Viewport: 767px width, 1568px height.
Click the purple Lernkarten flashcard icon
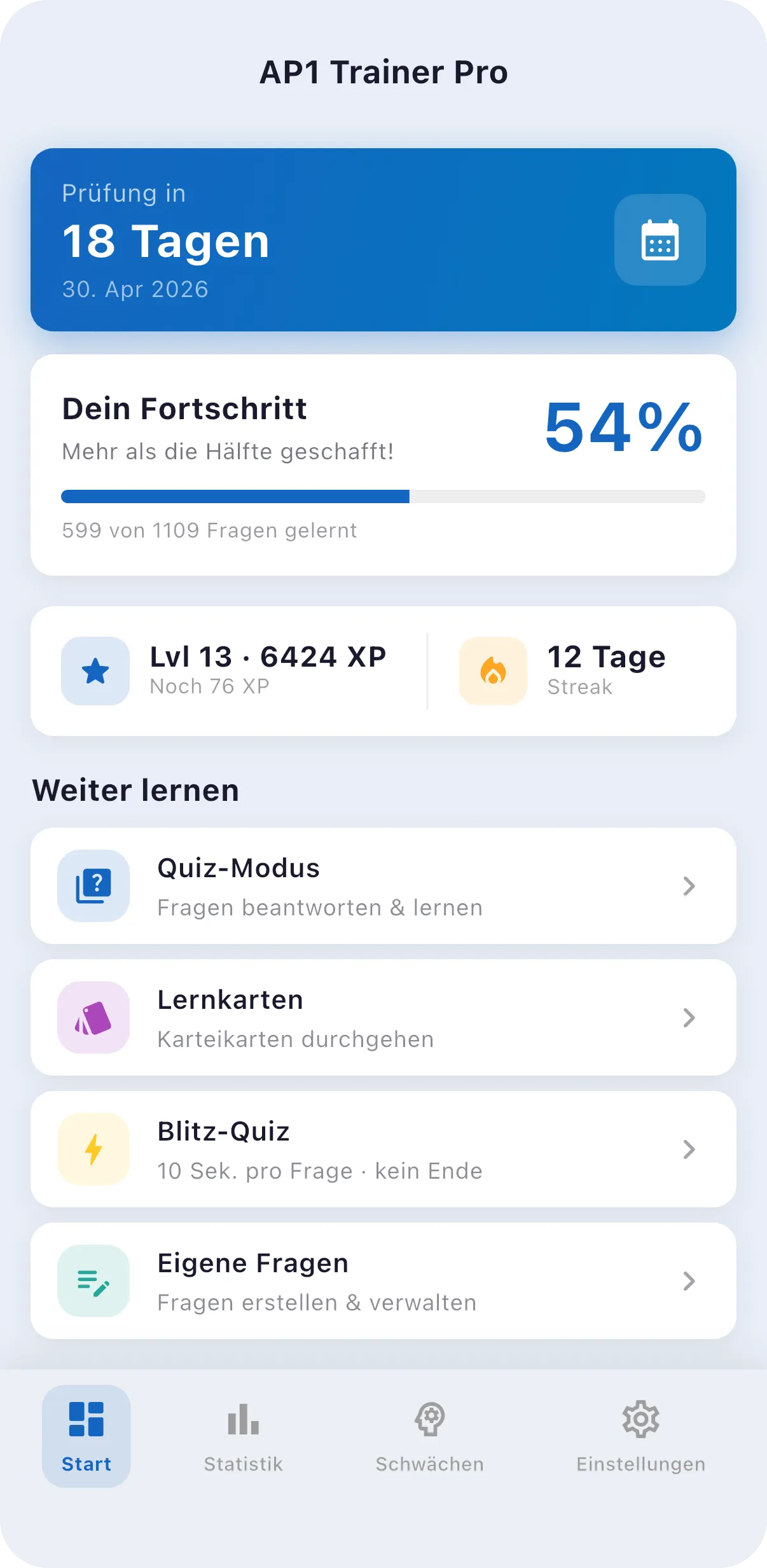tap(93, 1018)
